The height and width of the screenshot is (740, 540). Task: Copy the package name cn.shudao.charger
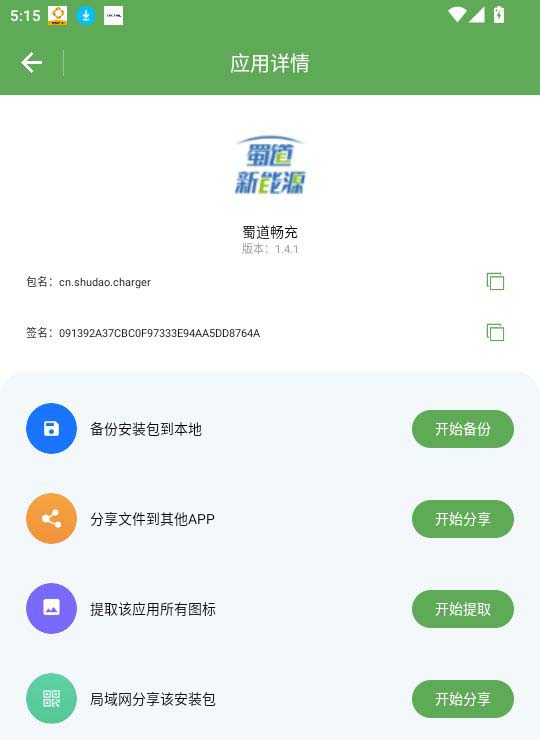click(495, 282)
